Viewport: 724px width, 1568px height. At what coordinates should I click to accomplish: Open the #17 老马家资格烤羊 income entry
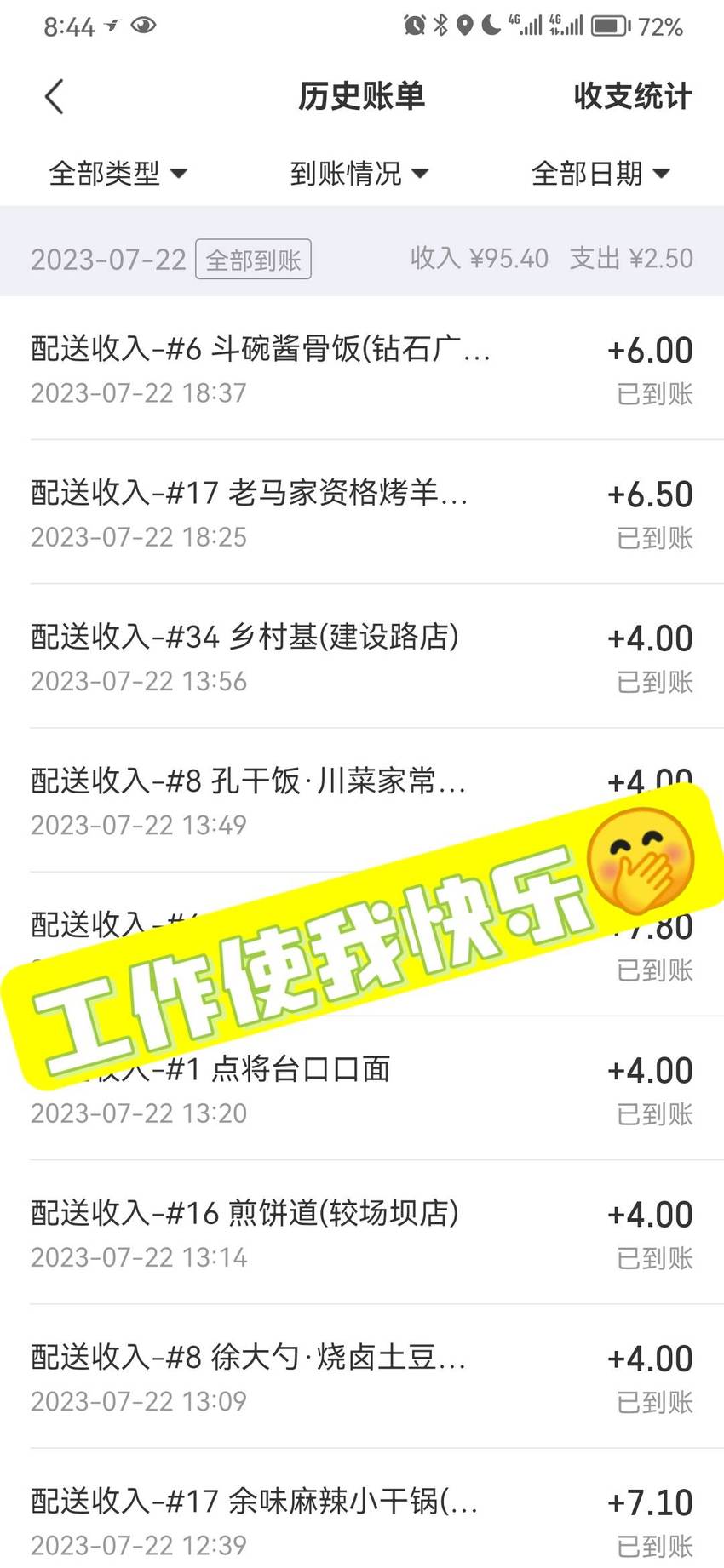(362, 512)
